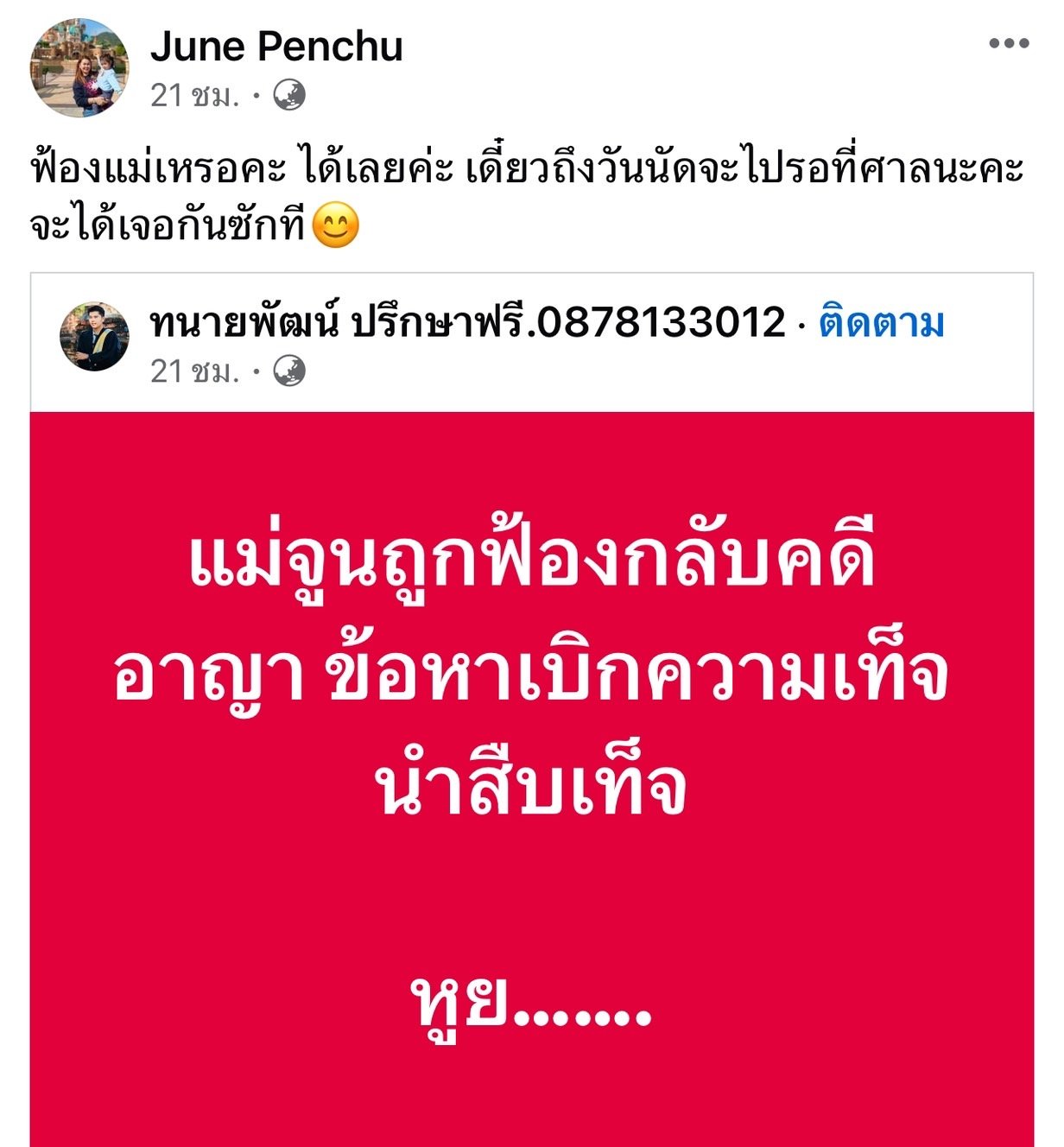Open June Penchu's profile picture

(79, 68)
